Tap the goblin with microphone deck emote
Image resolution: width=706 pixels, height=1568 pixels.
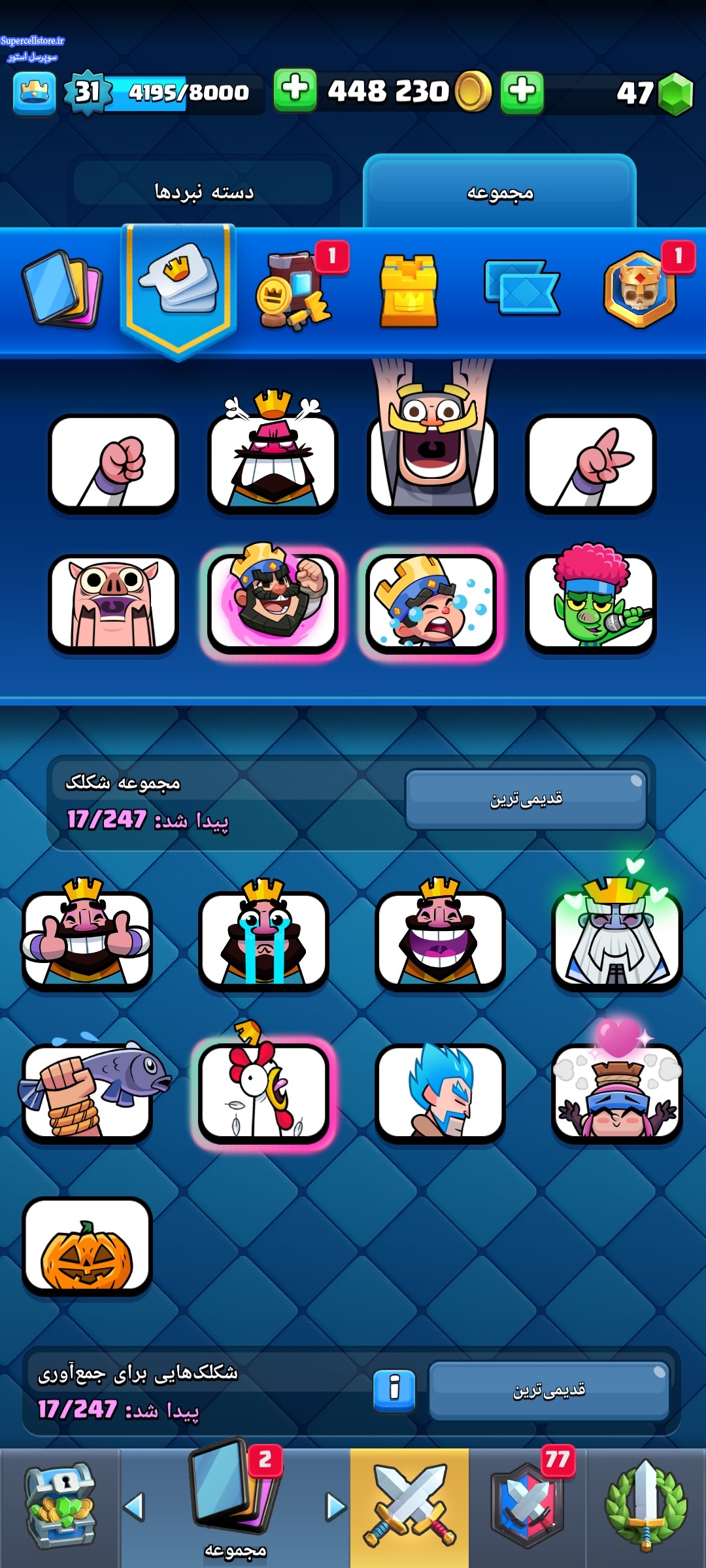(592, 600)
